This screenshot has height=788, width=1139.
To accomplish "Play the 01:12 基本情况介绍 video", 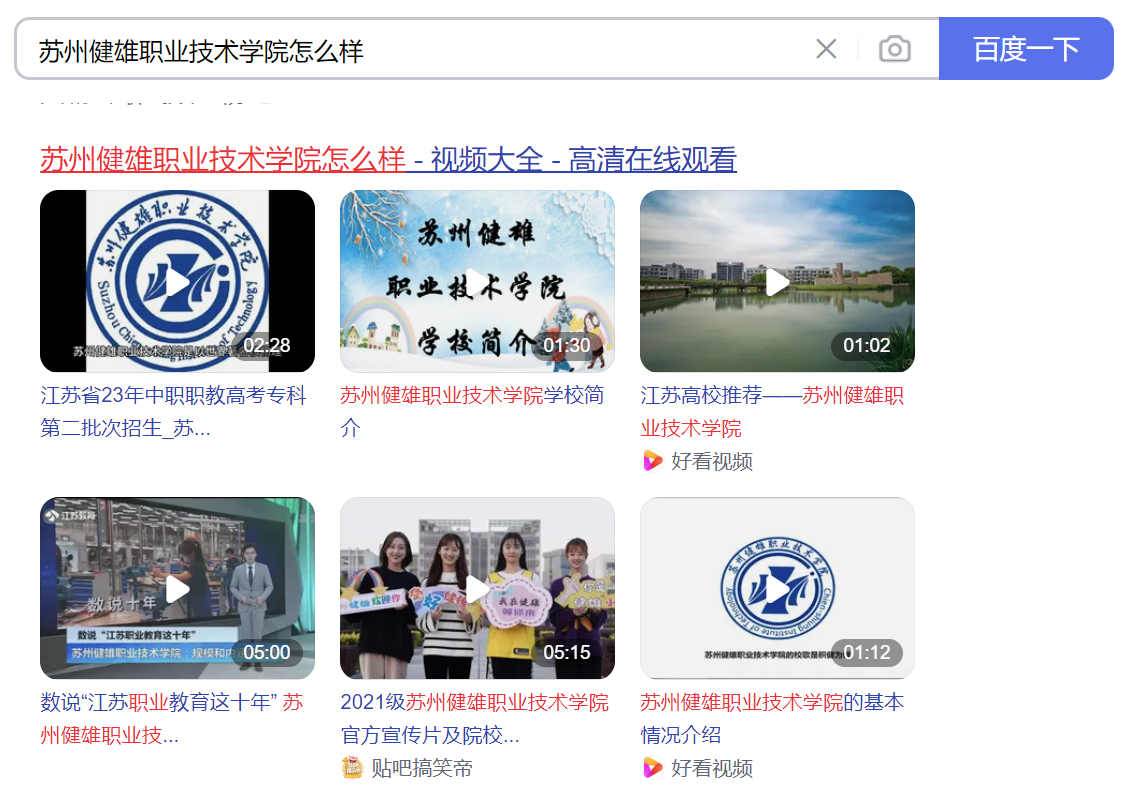I will [777, 589].
